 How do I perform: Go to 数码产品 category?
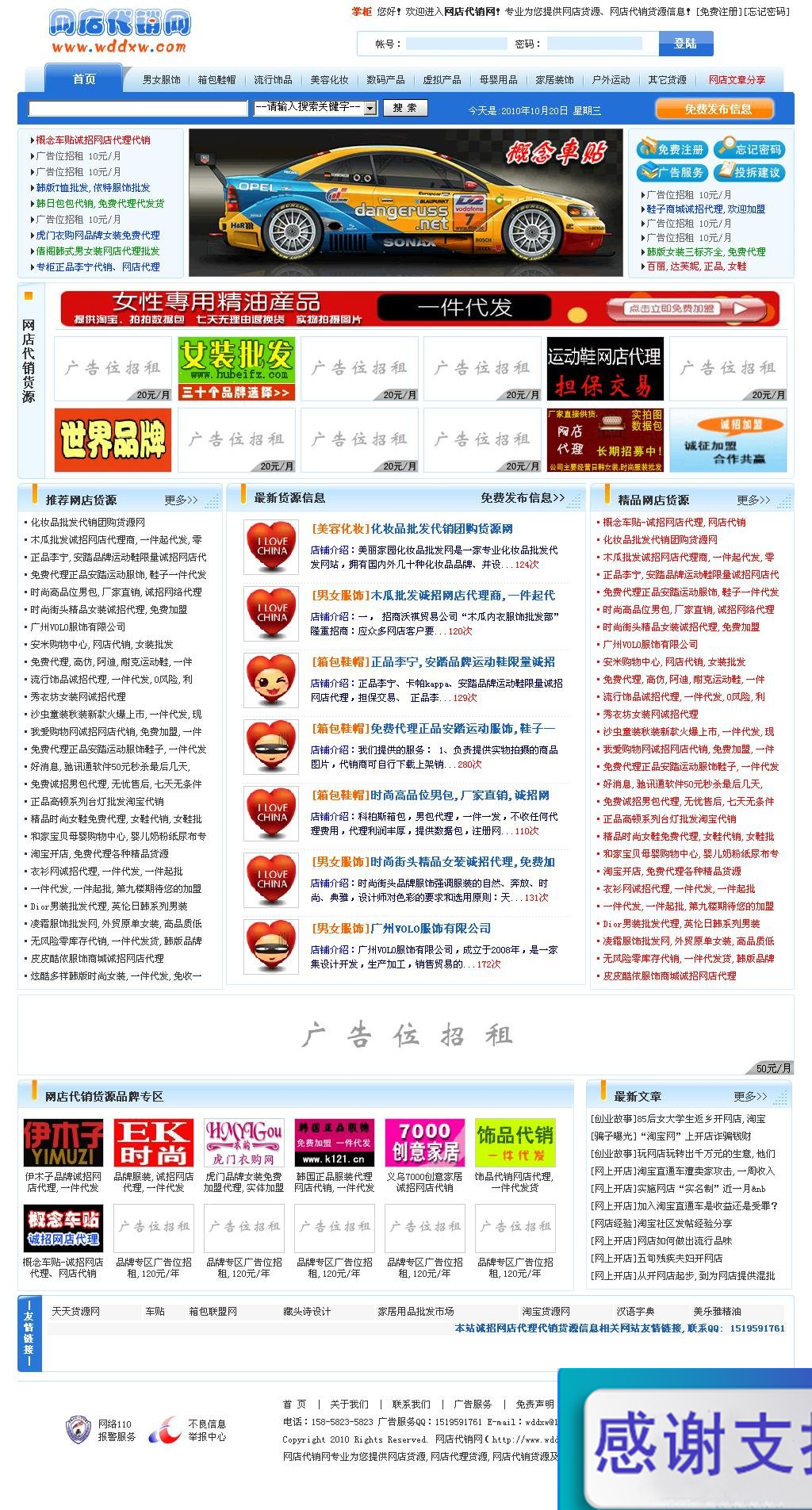385,80
